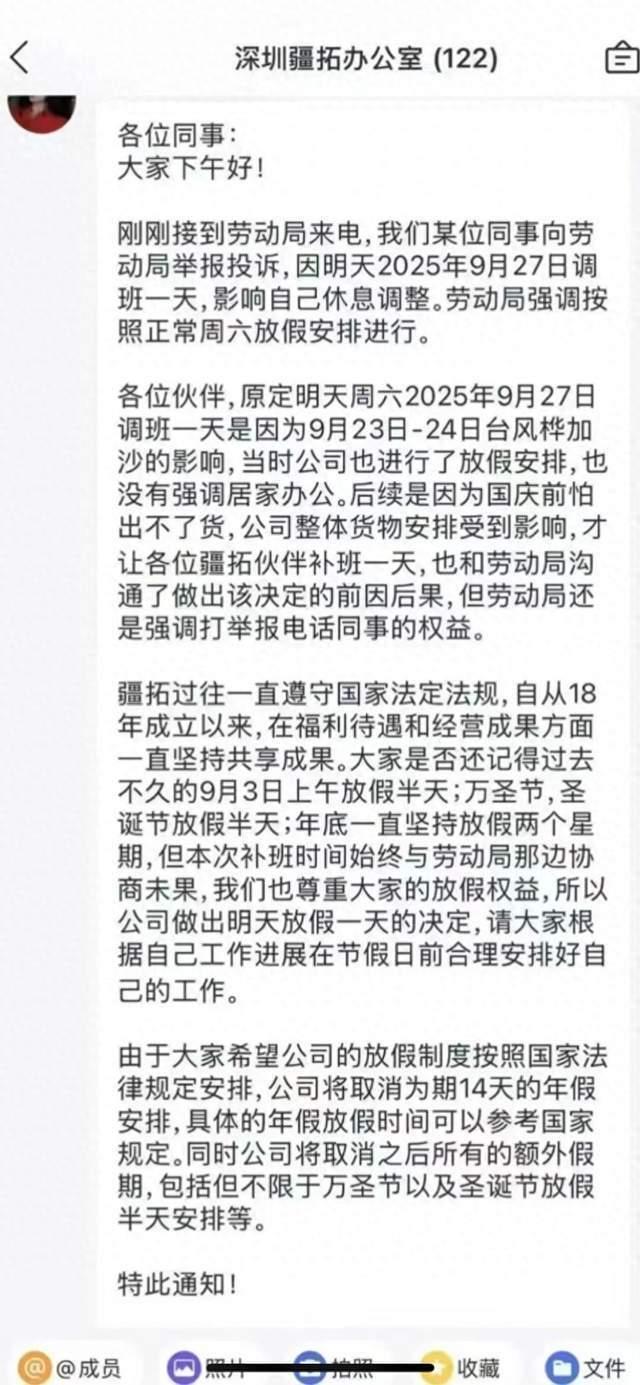Open the 照片 photo picker
Screen dimensions: 640x1385
207,1366
